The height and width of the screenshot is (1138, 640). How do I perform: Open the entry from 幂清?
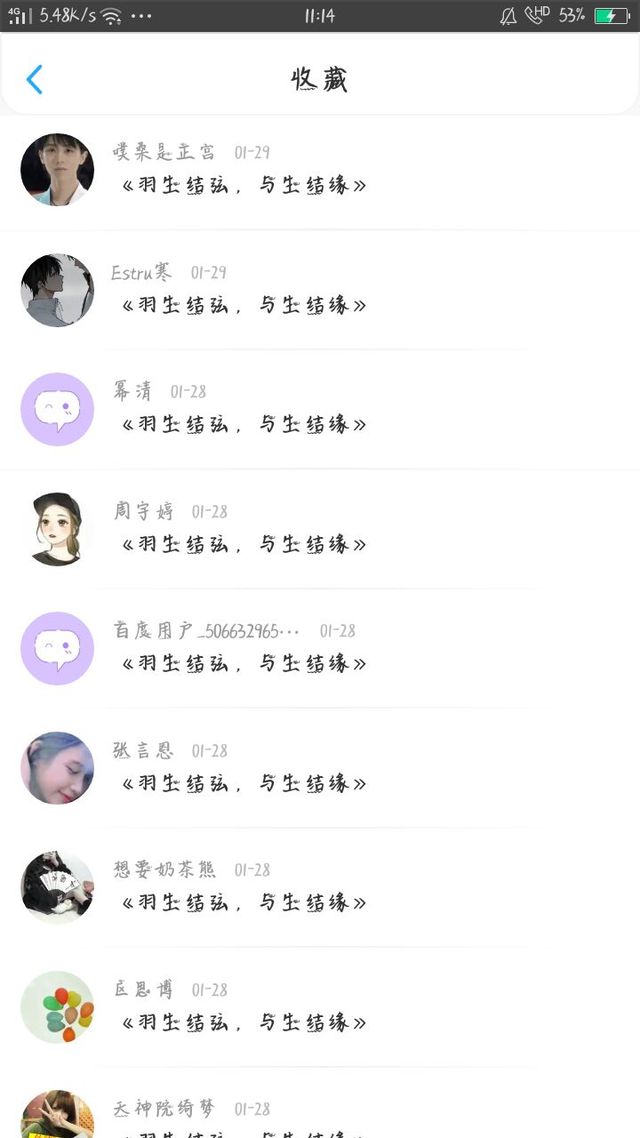(243, 424)
